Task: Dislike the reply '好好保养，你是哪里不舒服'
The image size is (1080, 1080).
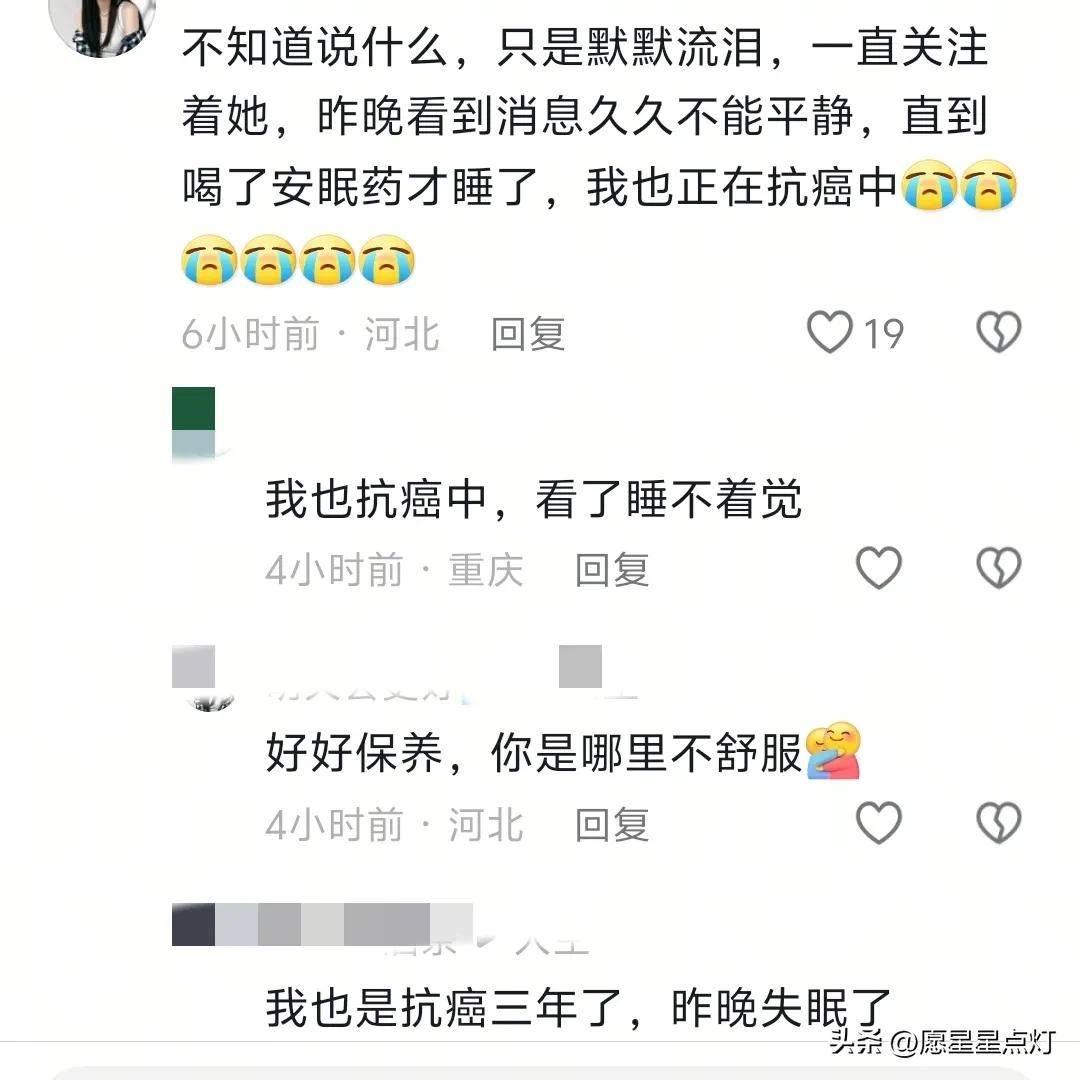Action: 998,824
